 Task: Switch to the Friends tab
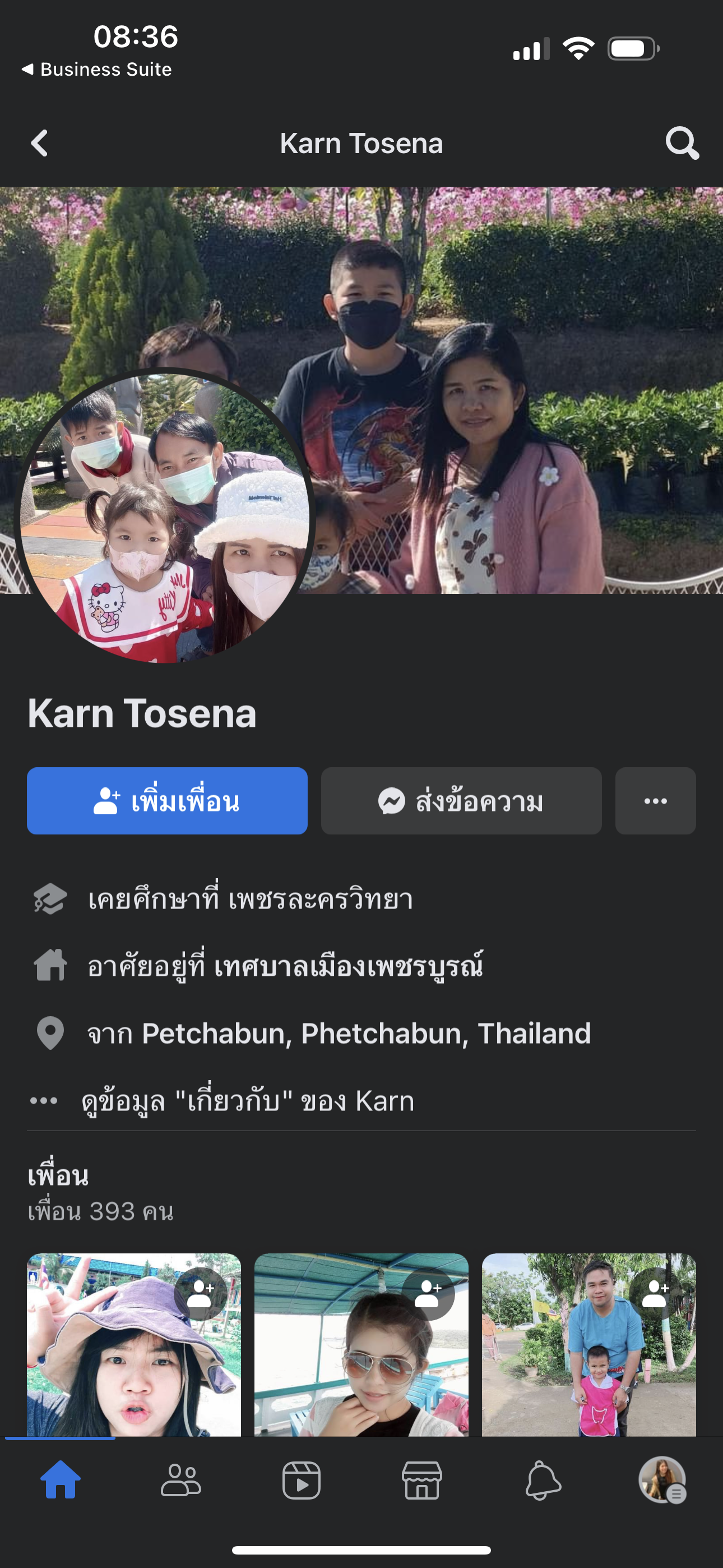(180, 1480)
